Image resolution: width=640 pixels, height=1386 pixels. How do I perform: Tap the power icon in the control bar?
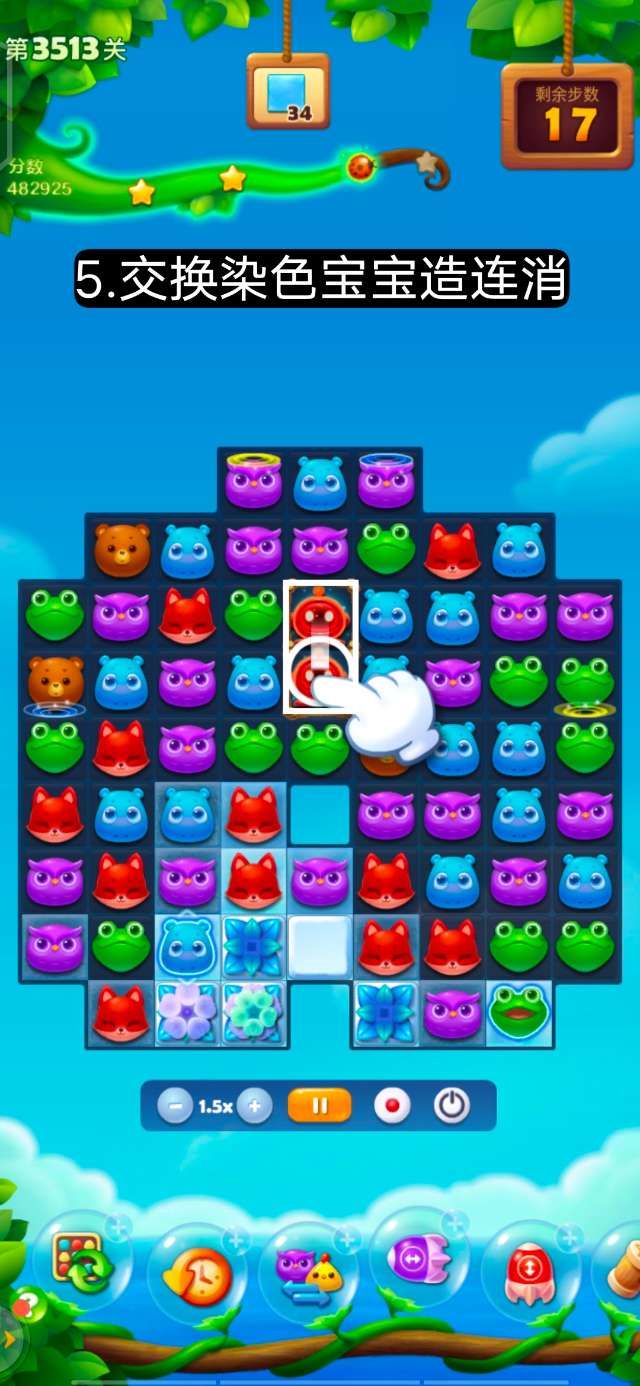(452, 1106)
